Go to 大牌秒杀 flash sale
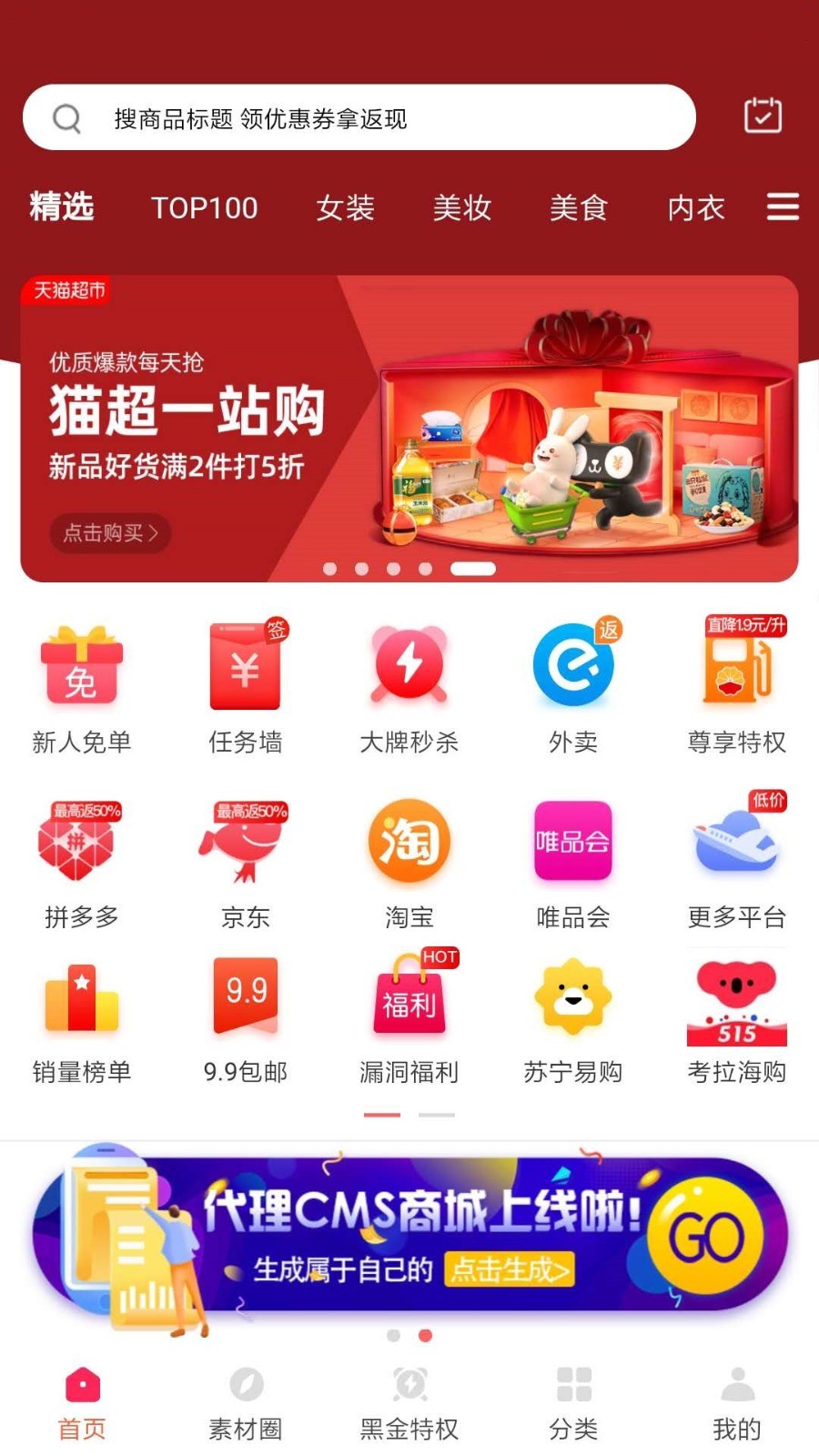 coord(409,688)
